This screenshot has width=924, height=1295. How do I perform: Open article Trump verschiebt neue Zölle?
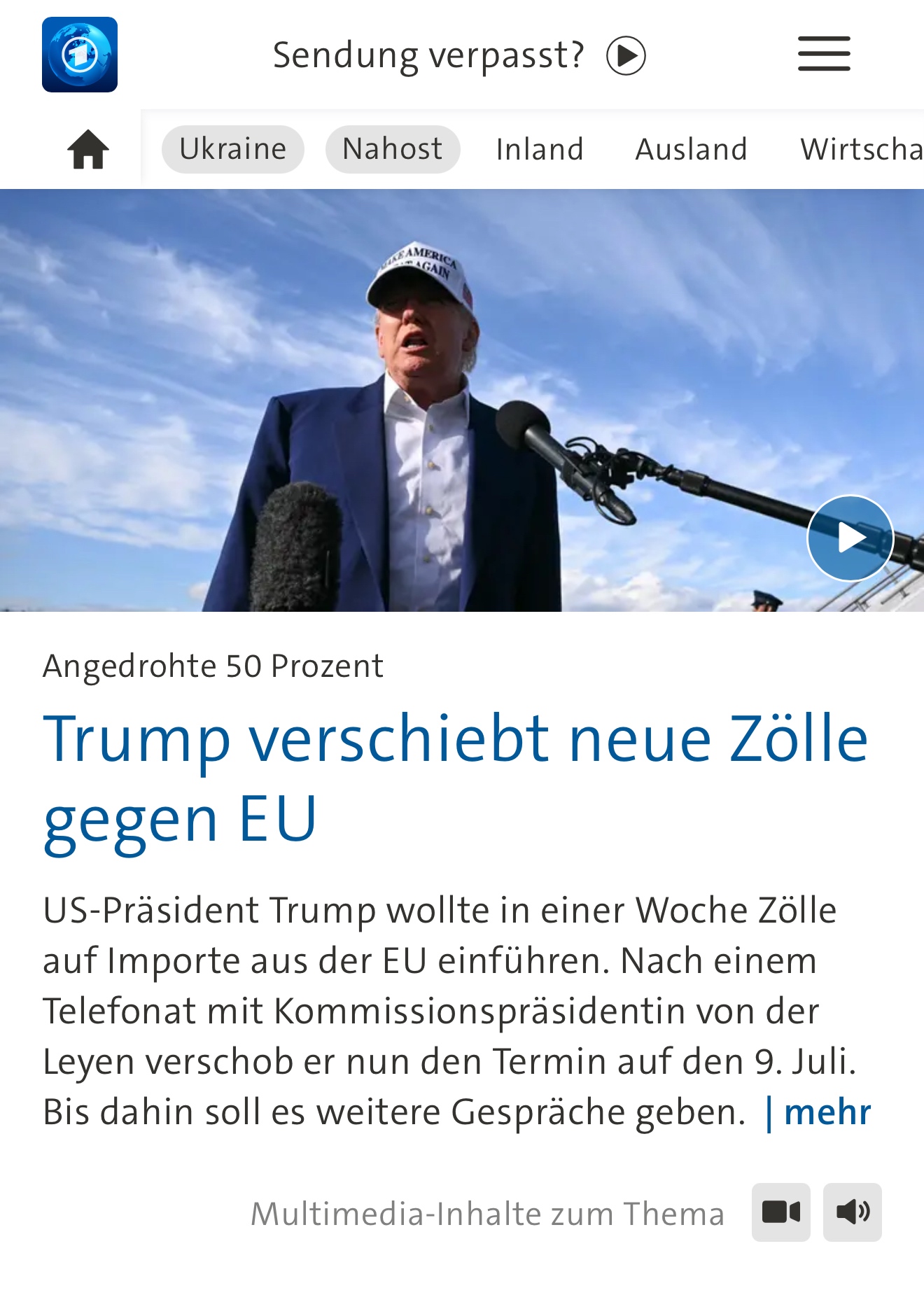[x=455, y=777]
